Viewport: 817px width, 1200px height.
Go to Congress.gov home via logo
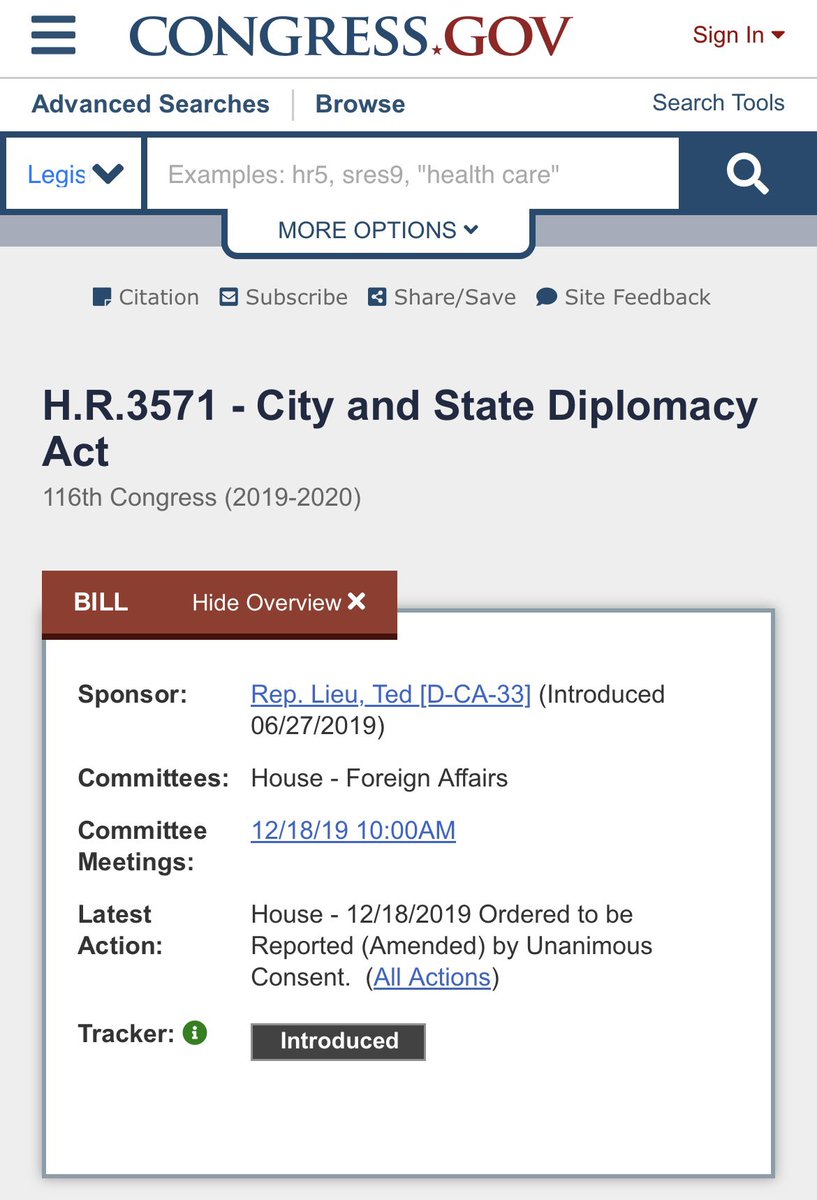pyautogui.click(x=350, y=36)
